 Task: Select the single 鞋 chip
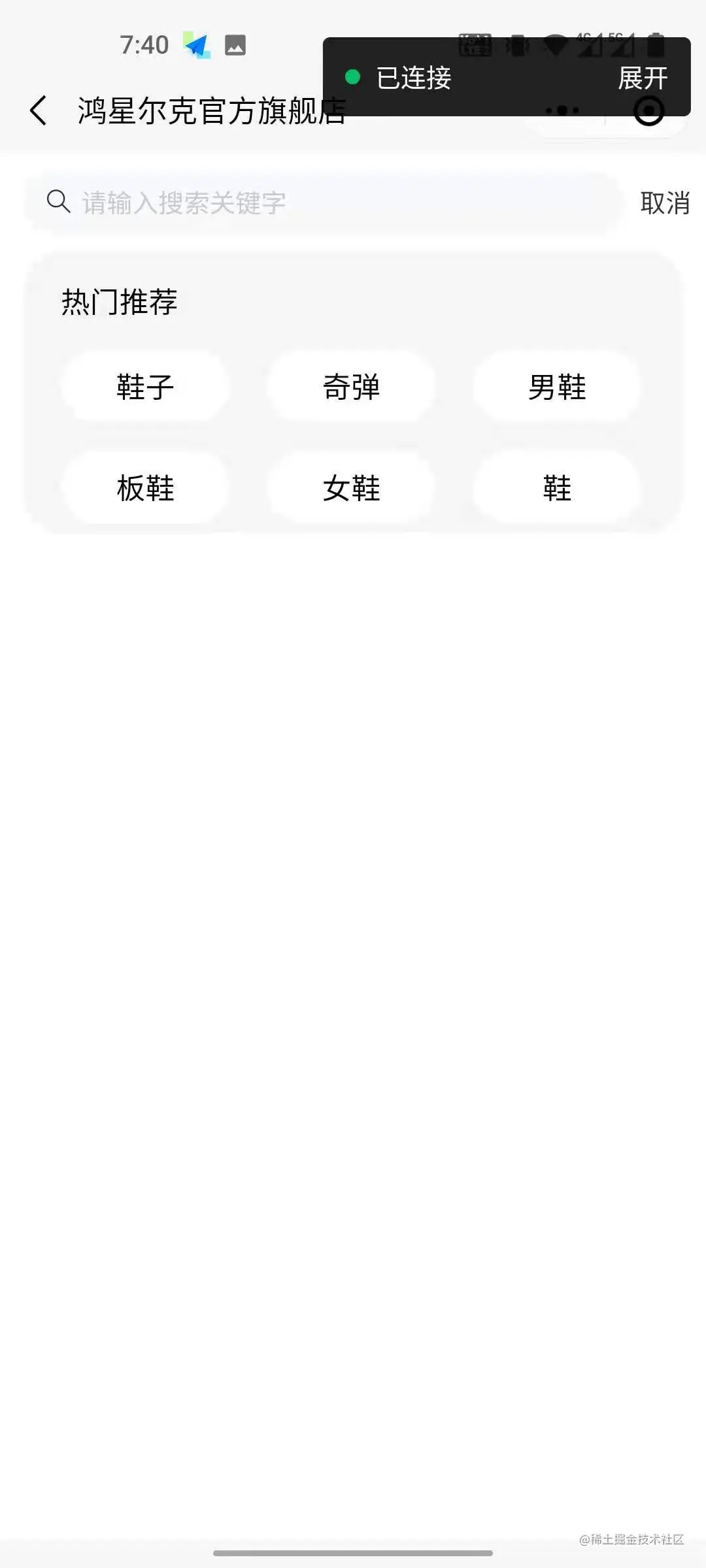pos(557,488)
